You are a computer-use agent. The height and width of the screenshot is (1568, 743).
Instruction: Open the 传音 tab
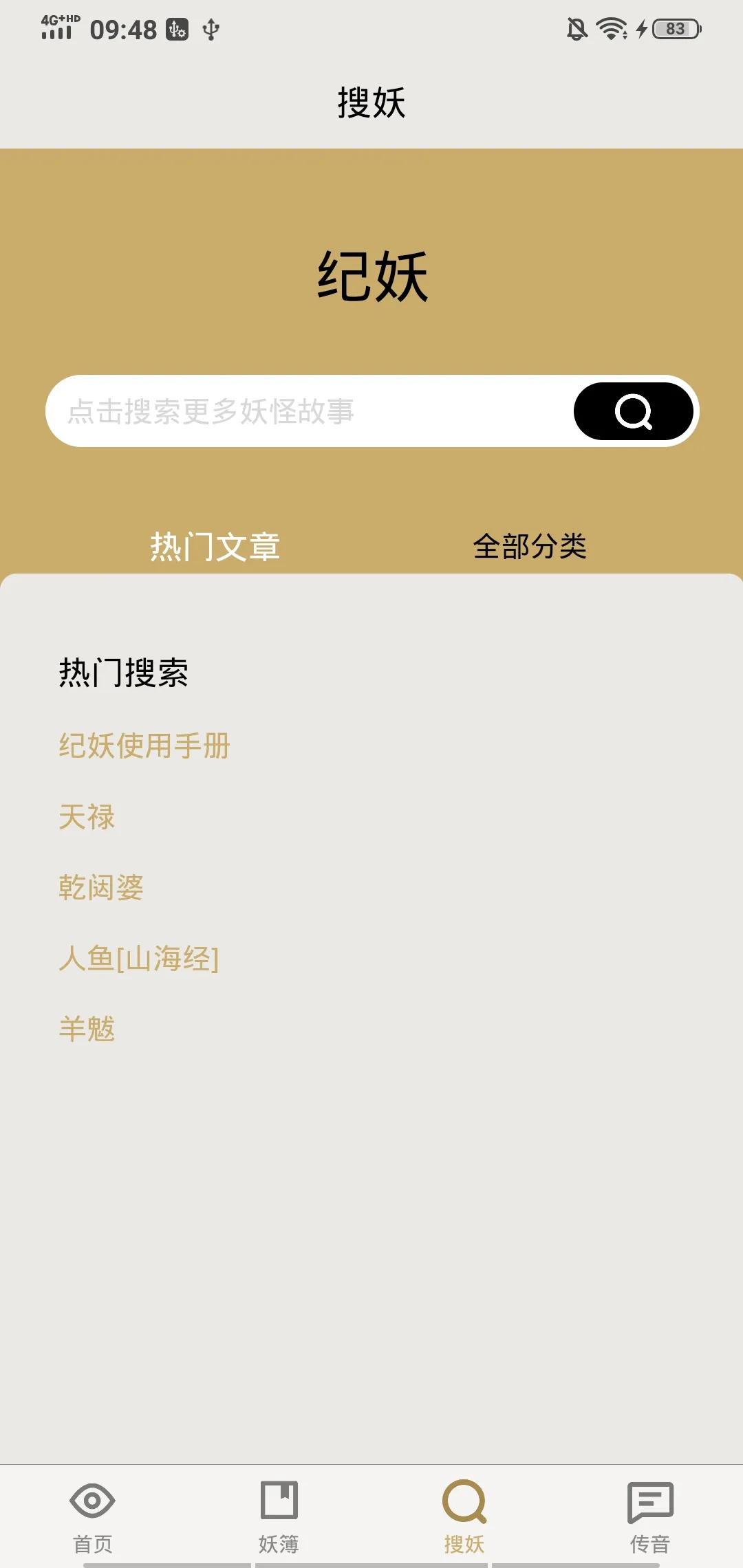650,1517
